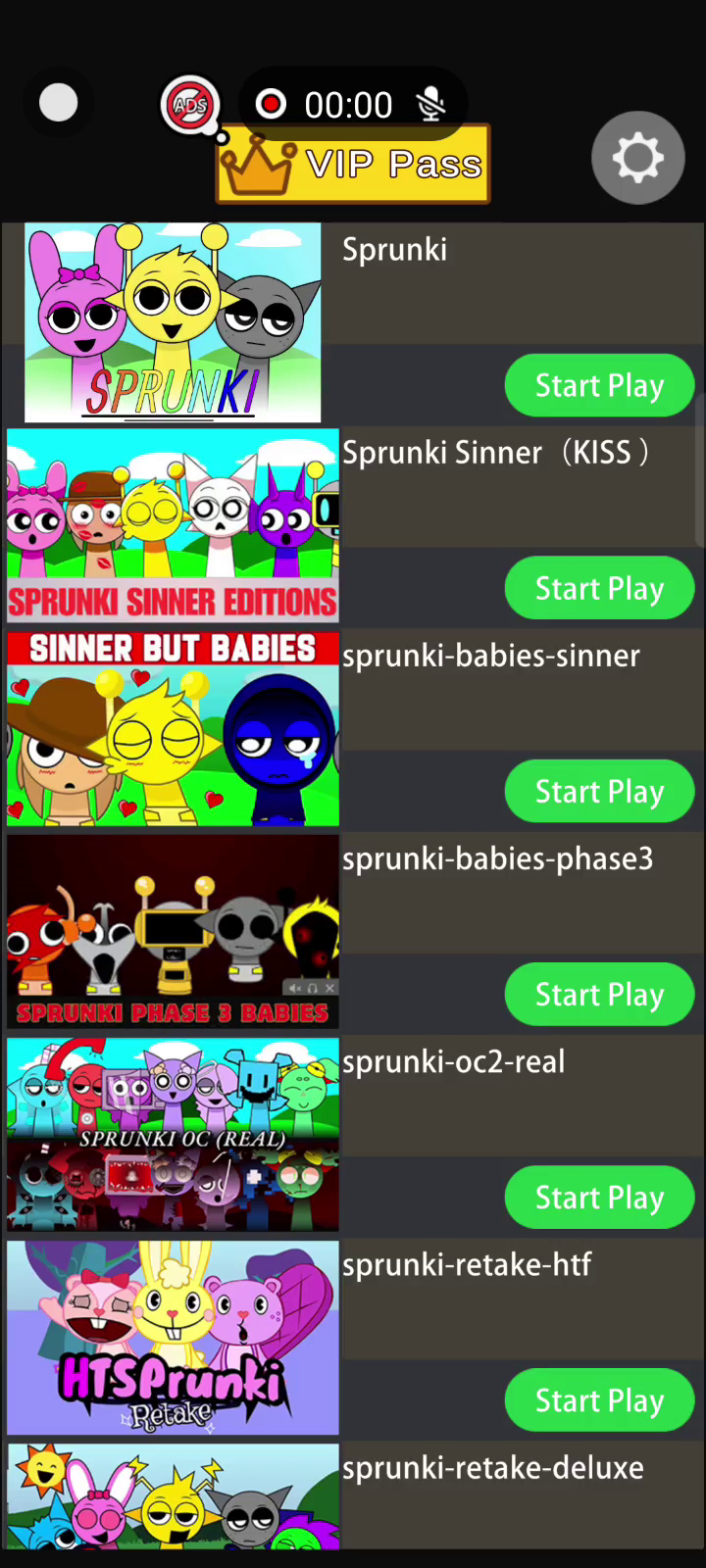Open the settings gear
The width and height of the screenshot is (706, 1568).
click(637, 158)
